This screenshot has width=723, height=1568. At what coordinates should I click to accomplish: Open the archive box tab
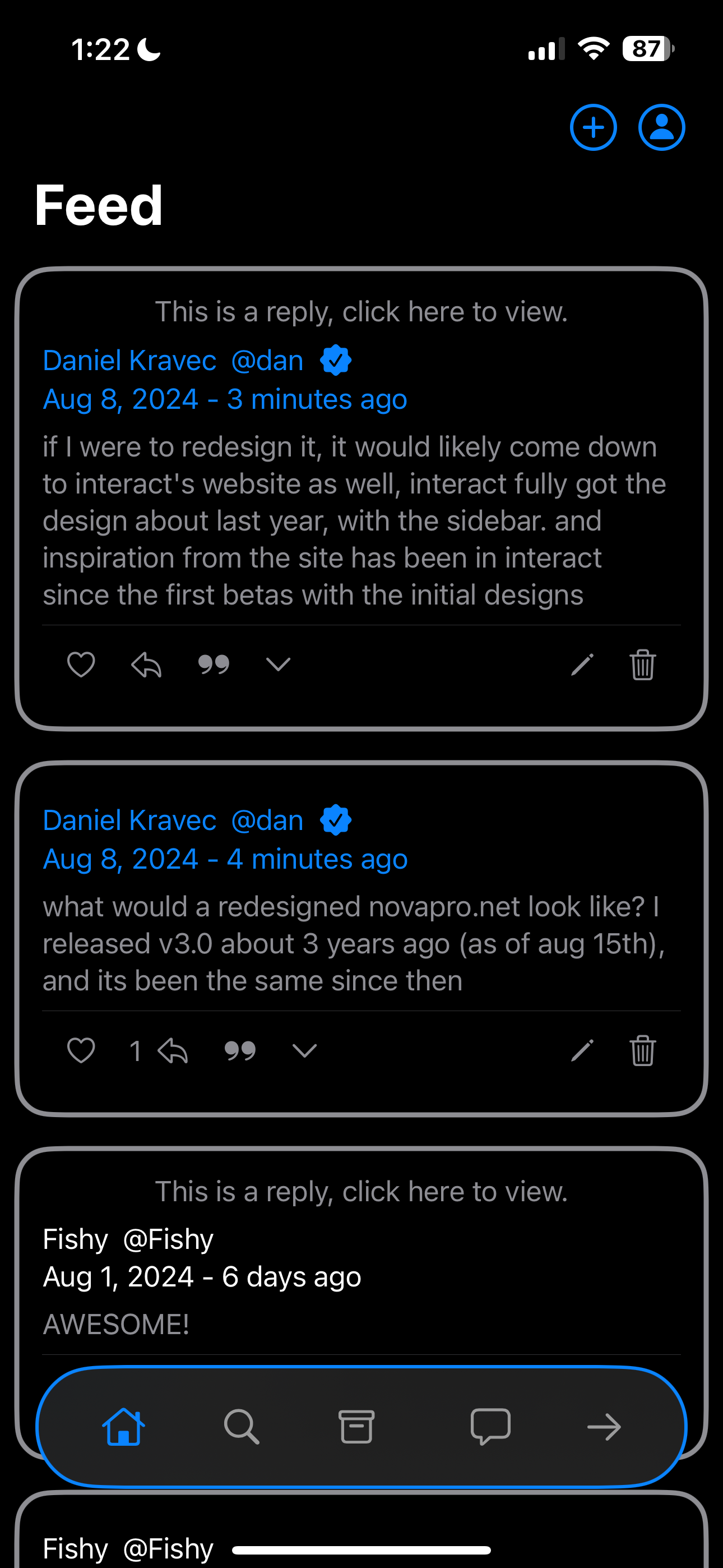coord(356,1426)
